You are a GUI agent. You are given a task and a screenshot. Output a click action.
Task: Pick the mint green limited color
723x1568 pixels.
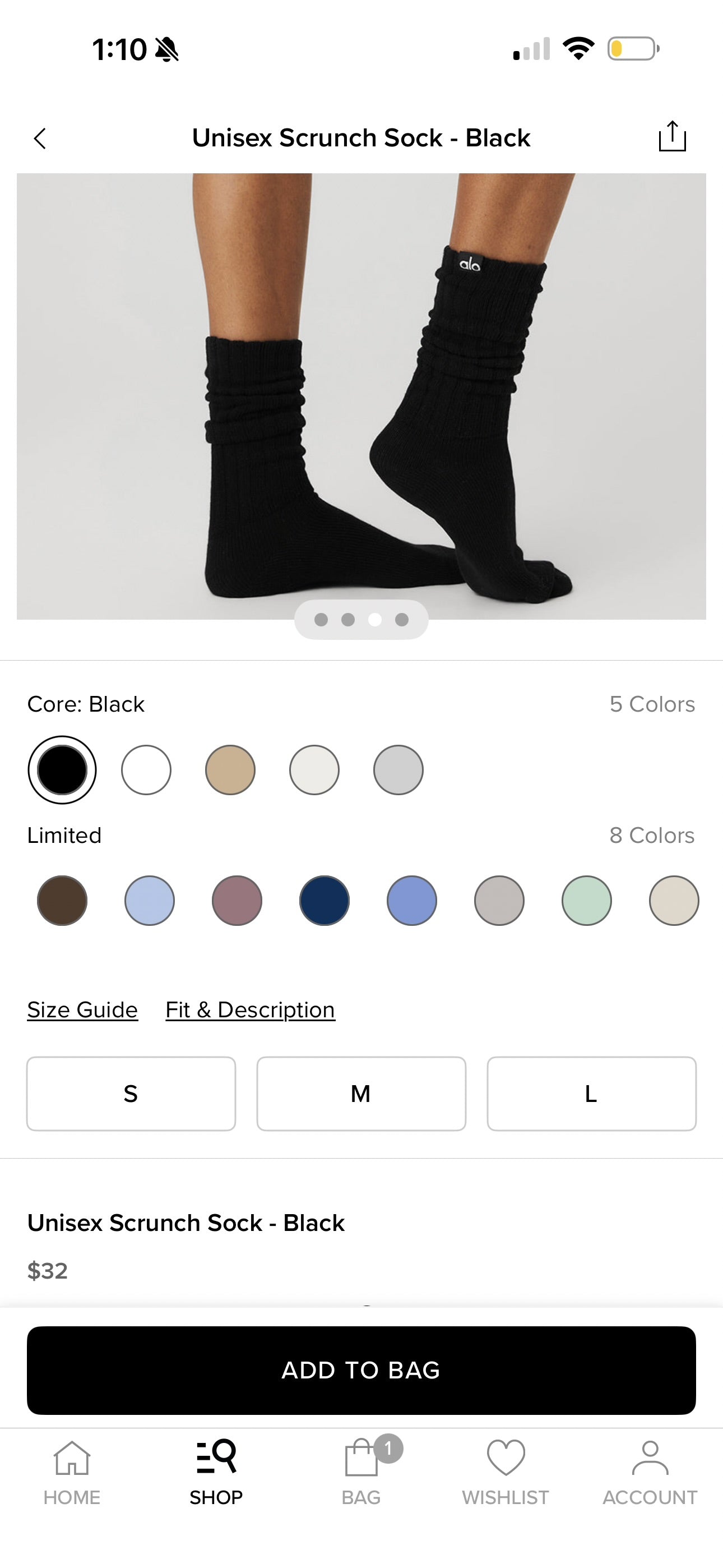tap(587, 901)
